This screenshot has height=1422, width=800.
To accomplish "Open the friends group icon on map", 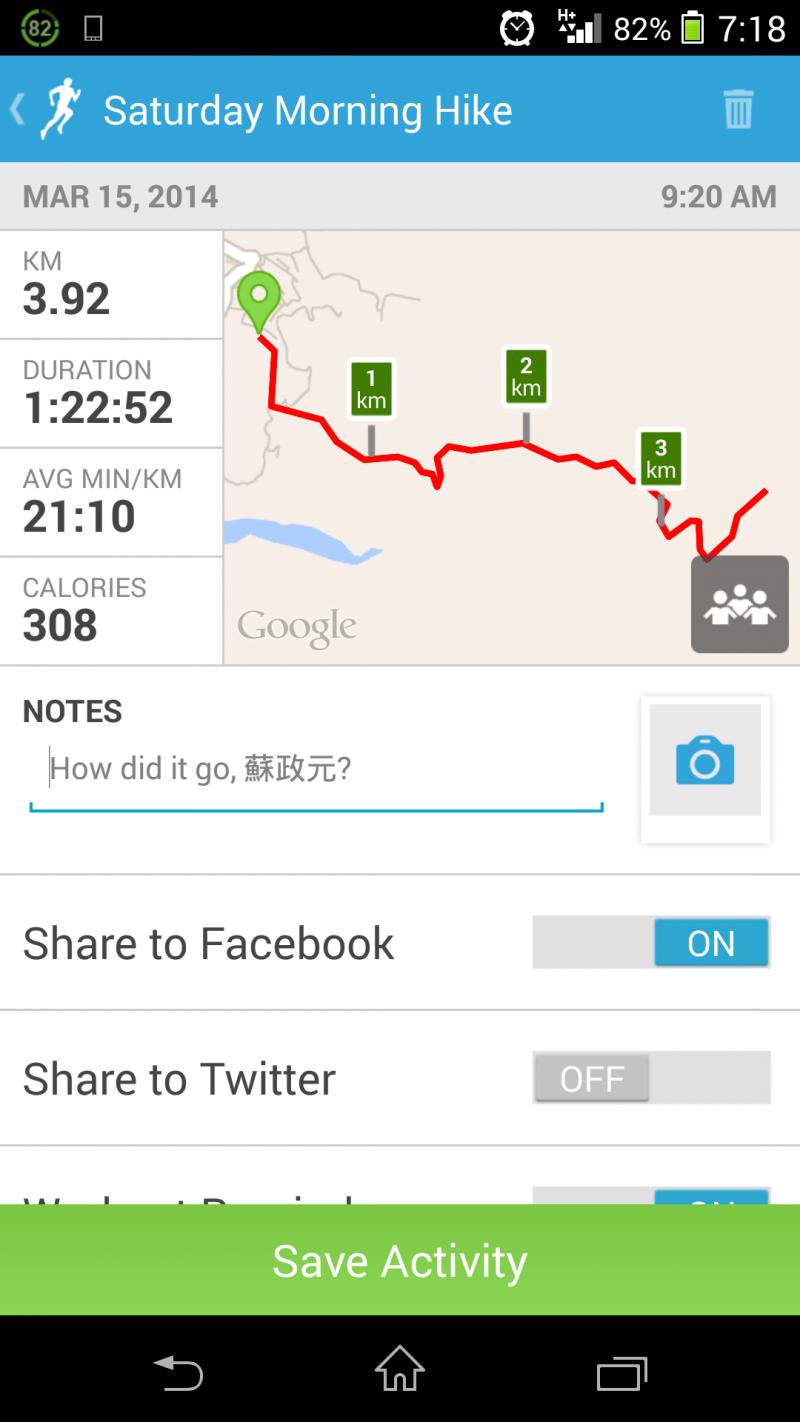I will click(739, 604).
